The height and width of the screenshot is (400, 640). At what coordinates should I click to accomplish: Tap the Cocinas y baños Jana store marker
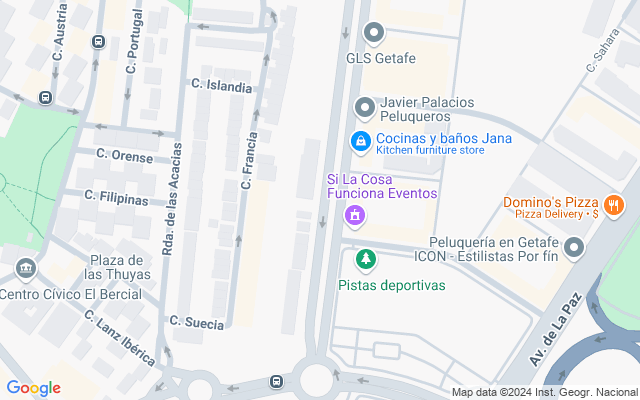pyautogui.click(x=360, y=143)
